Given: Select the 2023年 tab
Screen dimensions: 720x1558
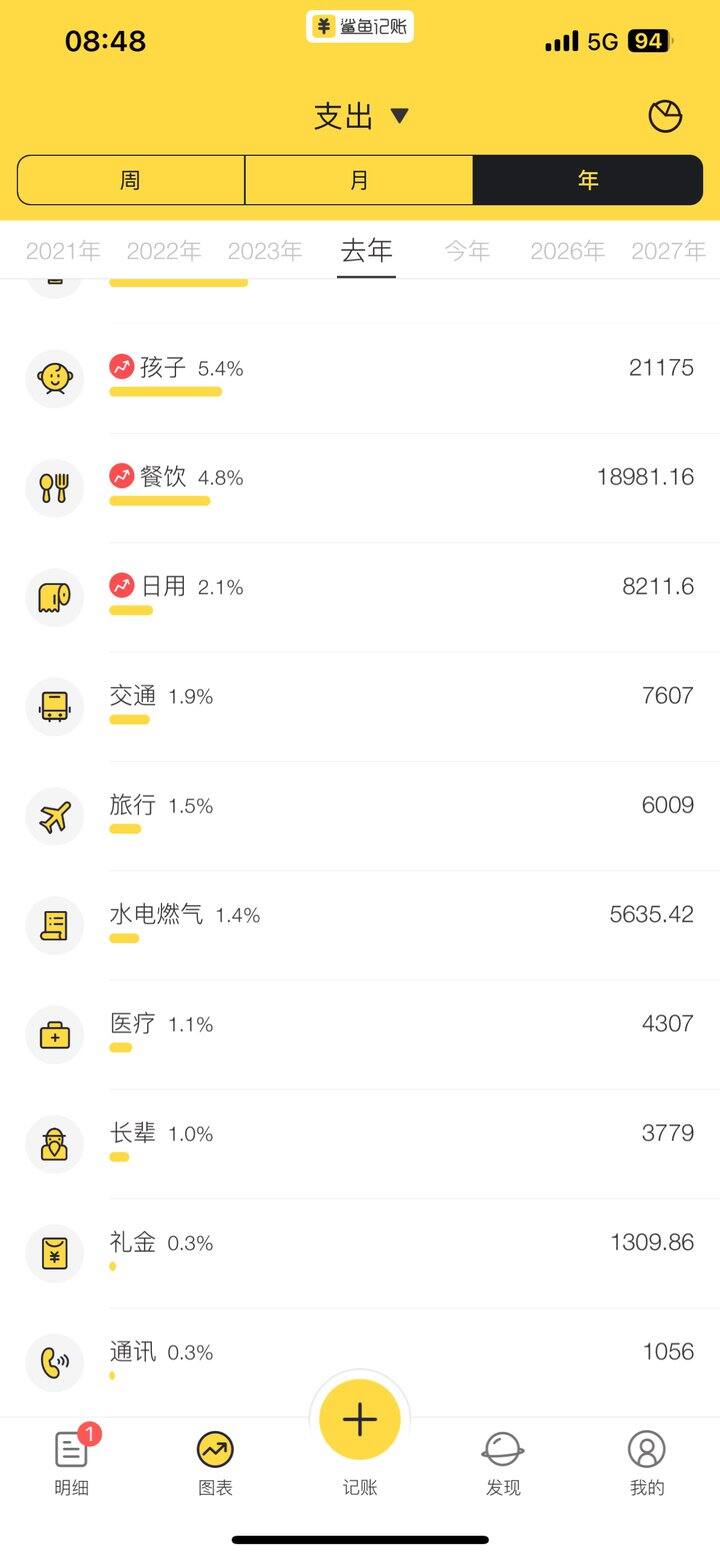Looking at the screenshot, I should (x=265, y=251).
